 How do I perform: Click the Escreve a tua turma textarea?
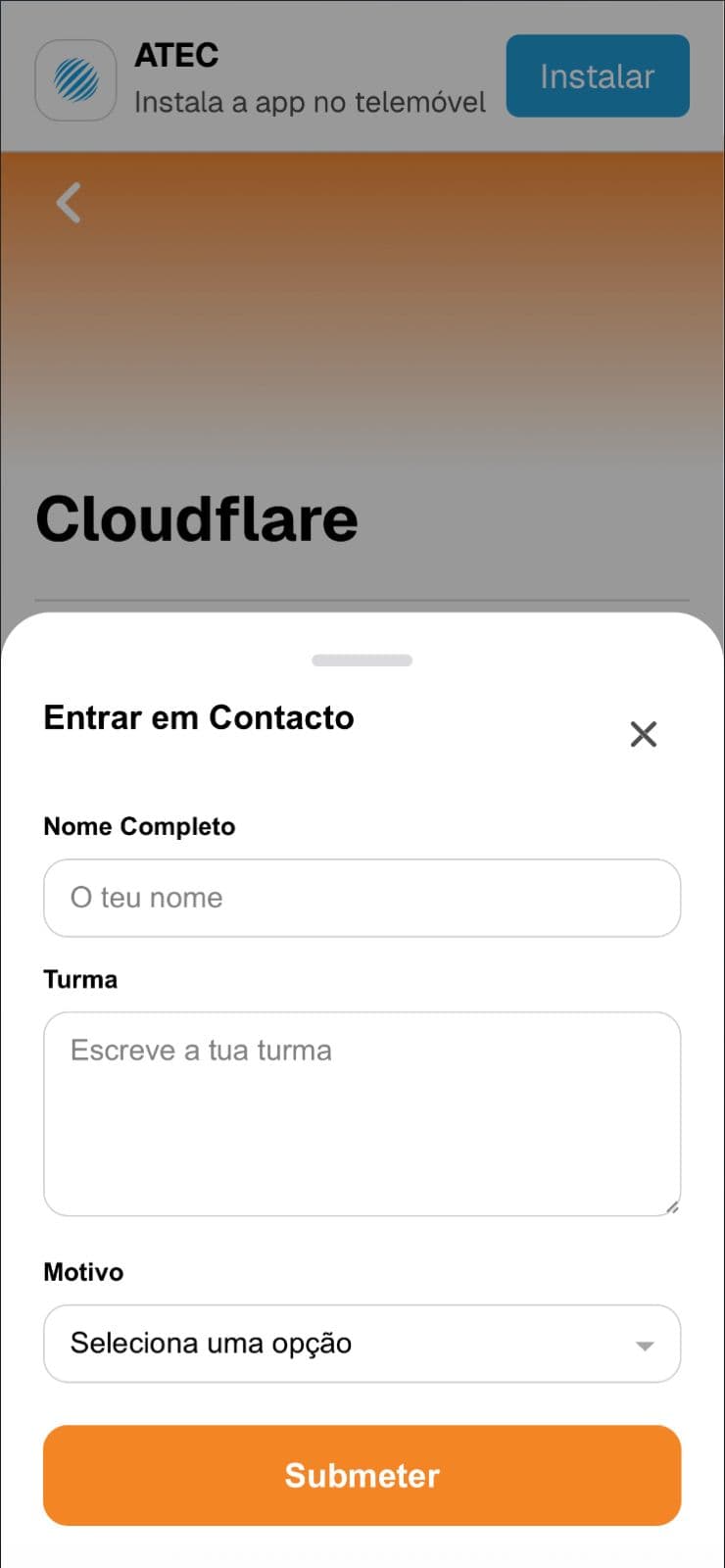pos(362,1112)
